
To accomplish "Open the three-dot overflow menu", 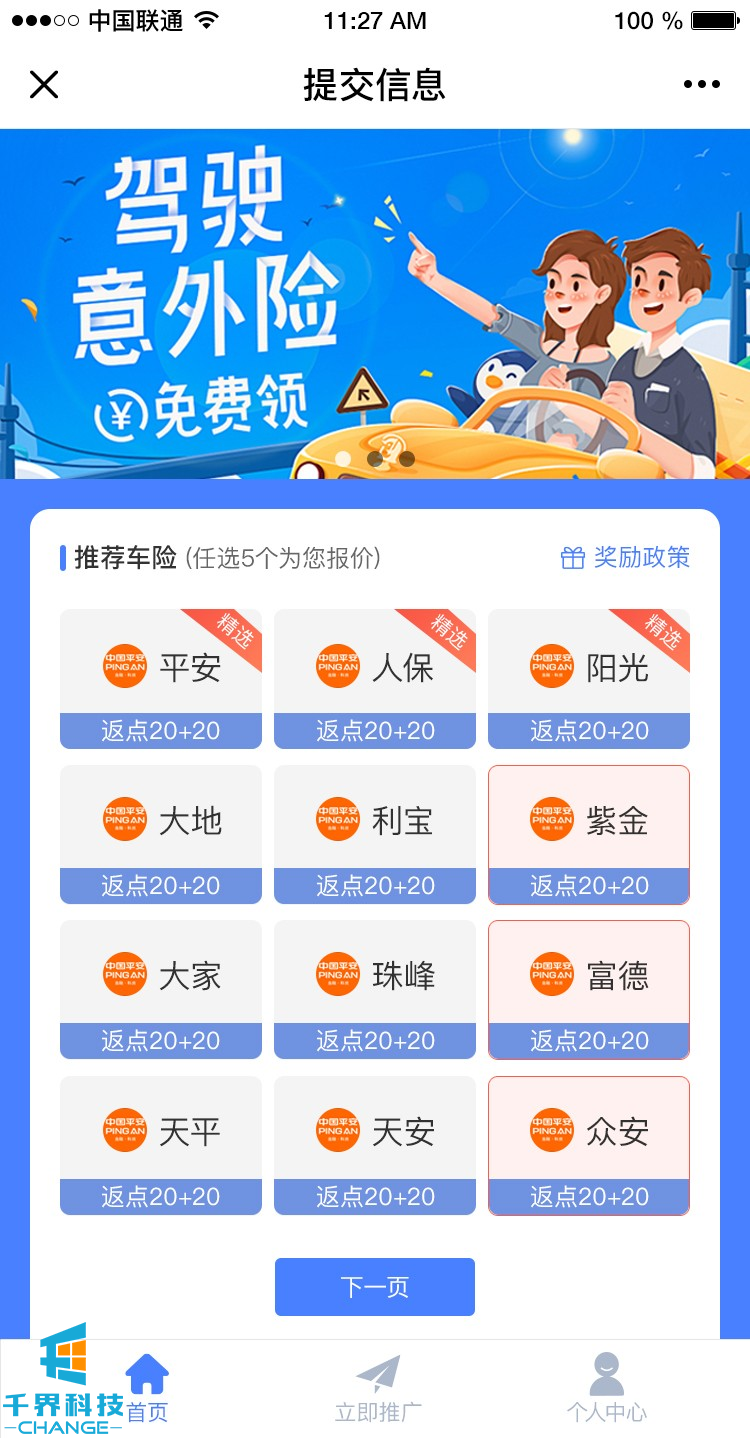I will click(701, 85).
